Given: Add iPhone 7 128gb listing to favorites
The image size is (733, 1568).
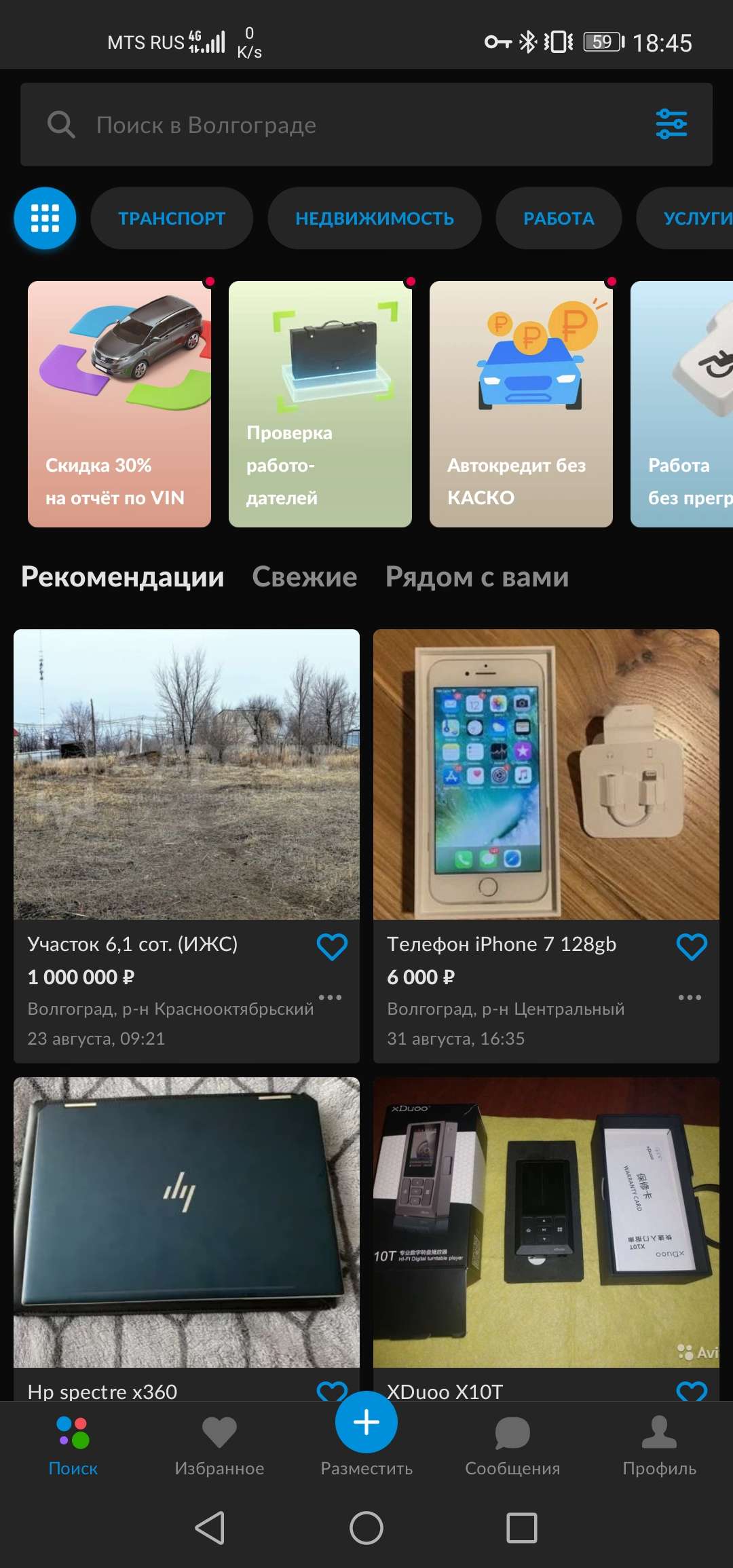Looking at the screenshot, I should (x=692, y=946).
